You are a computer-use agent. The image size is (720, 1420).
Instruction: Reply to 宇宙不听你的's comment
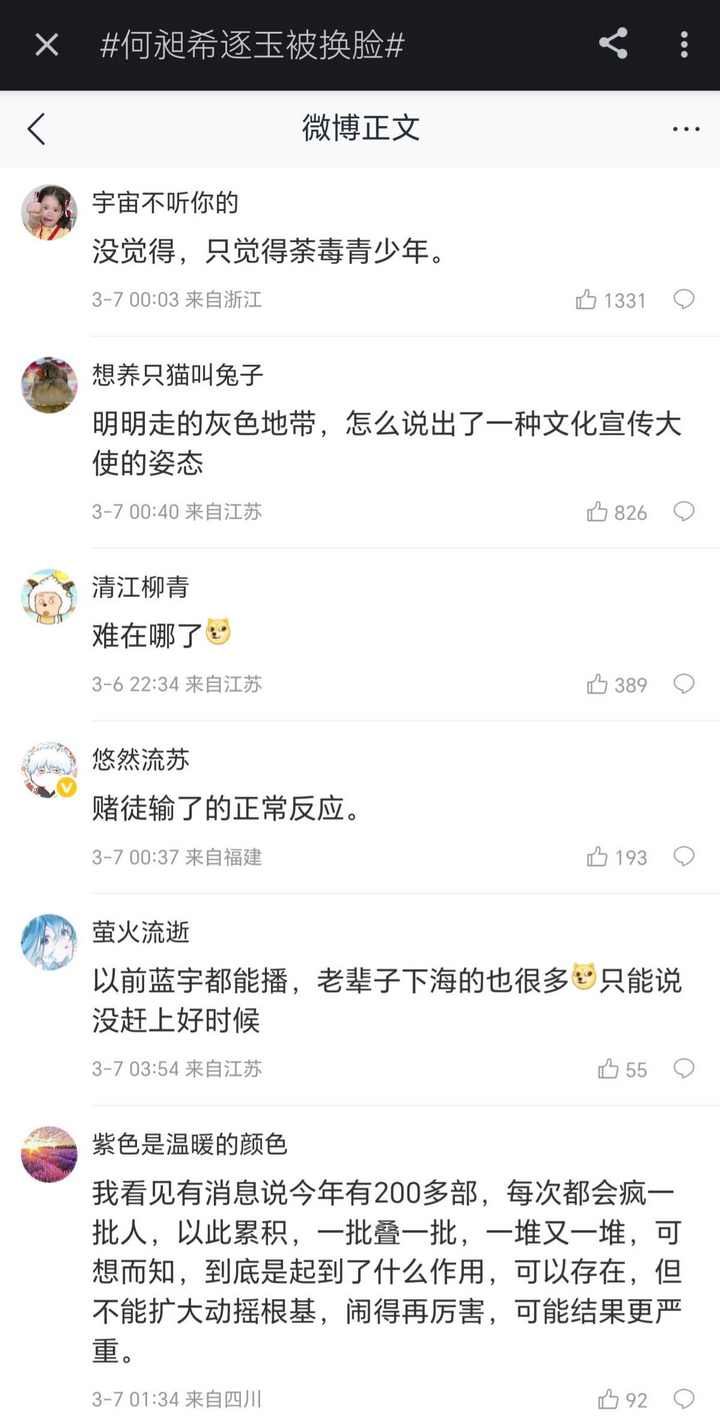click(x=684, y=299)
